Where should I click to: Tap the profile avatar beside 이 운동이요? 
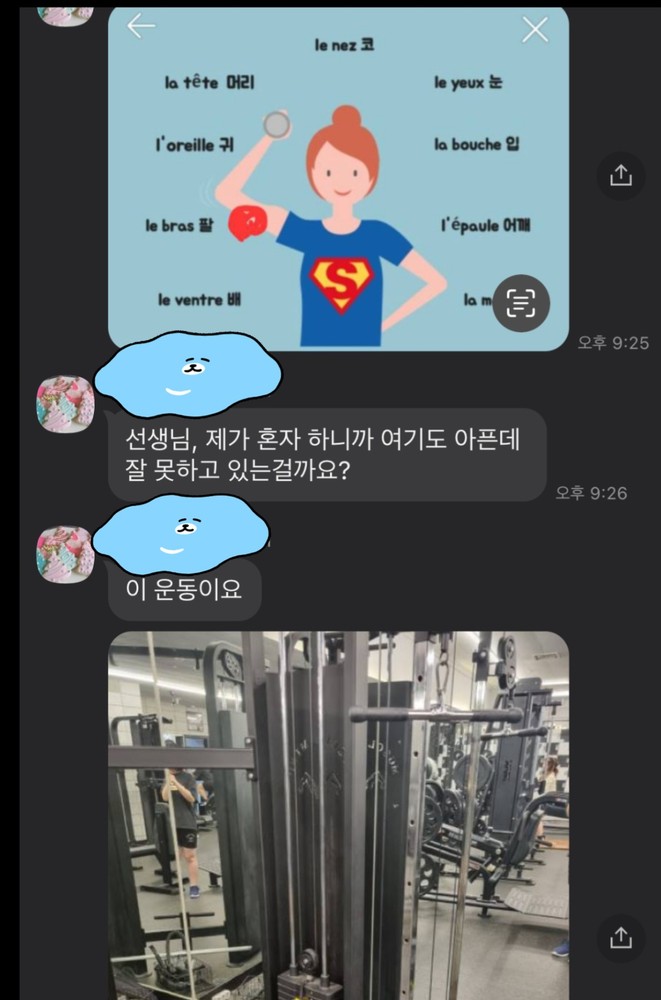(x=66, y=555)
